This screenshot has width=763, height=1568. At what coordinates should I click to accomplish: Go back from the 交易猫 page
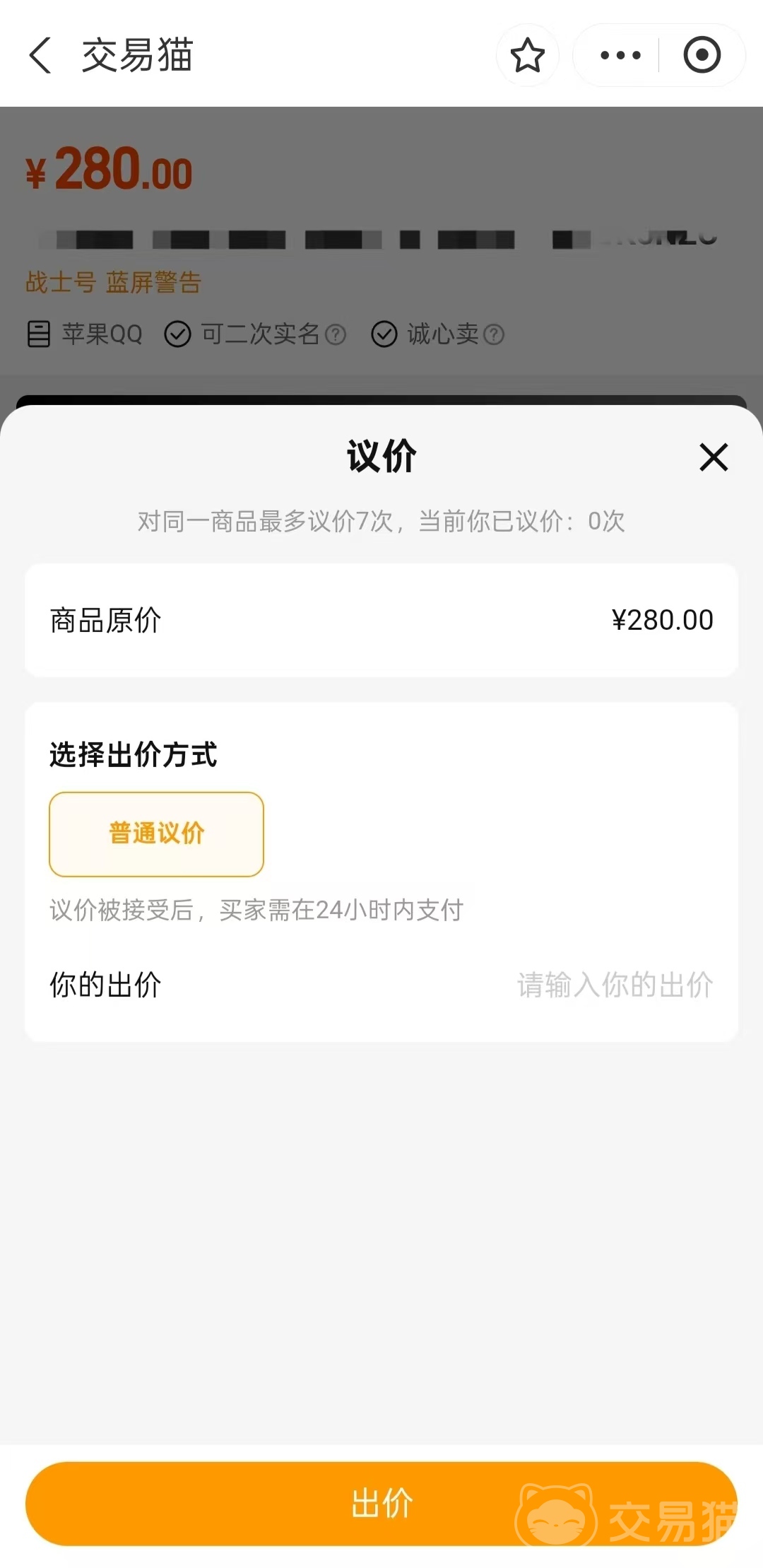[x=40, y=55]
